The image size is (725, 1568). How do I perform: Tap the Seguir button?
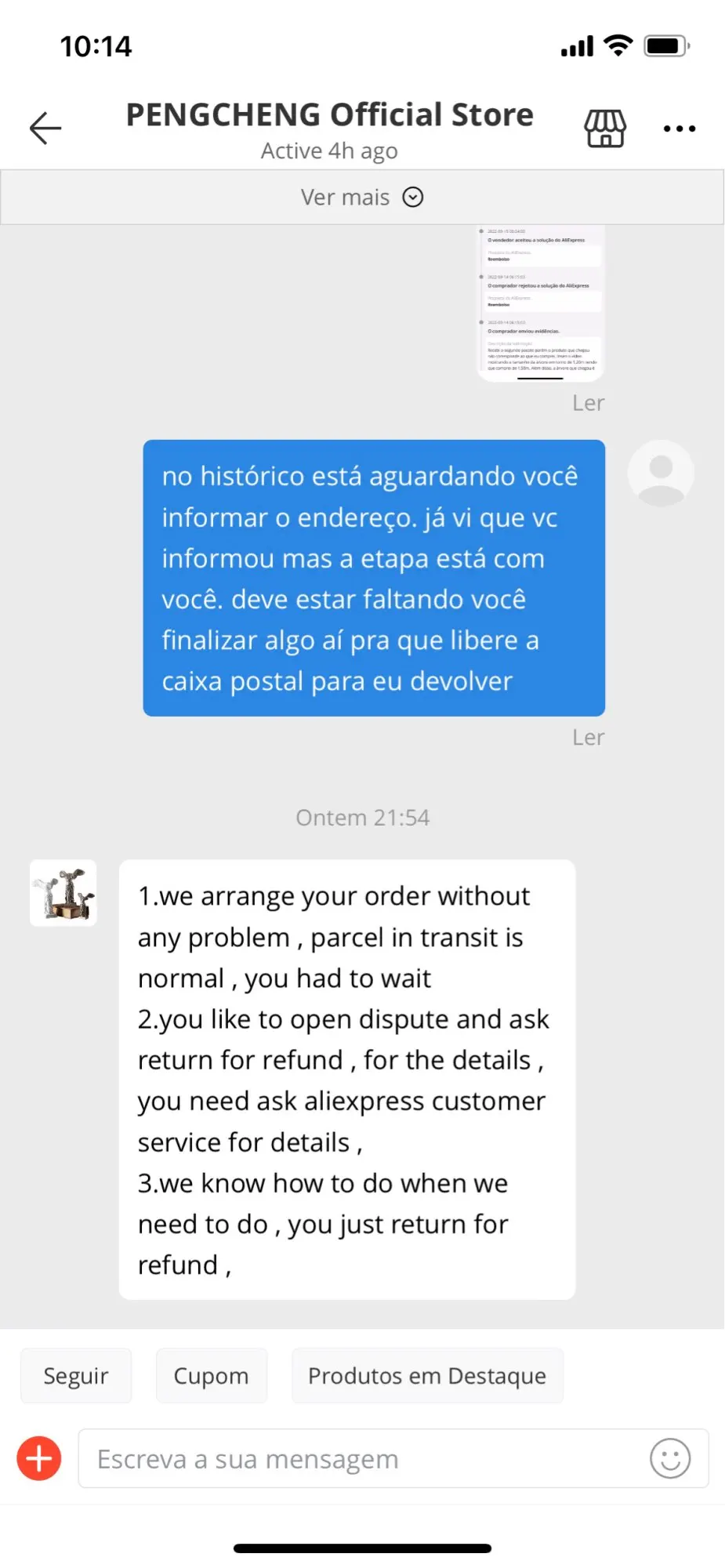(76, 1376)
